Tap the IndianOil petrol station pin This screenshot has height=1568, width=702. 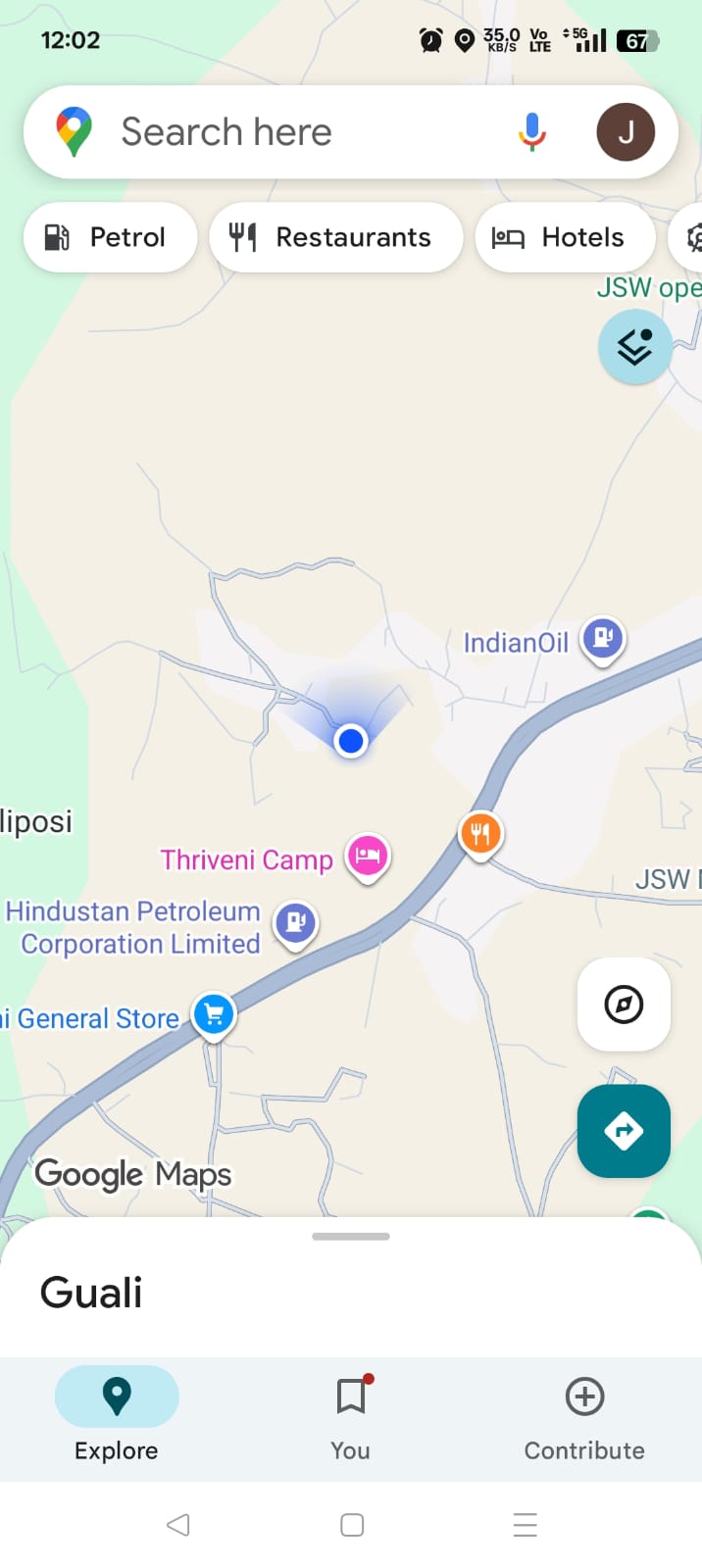pos(602,639)
